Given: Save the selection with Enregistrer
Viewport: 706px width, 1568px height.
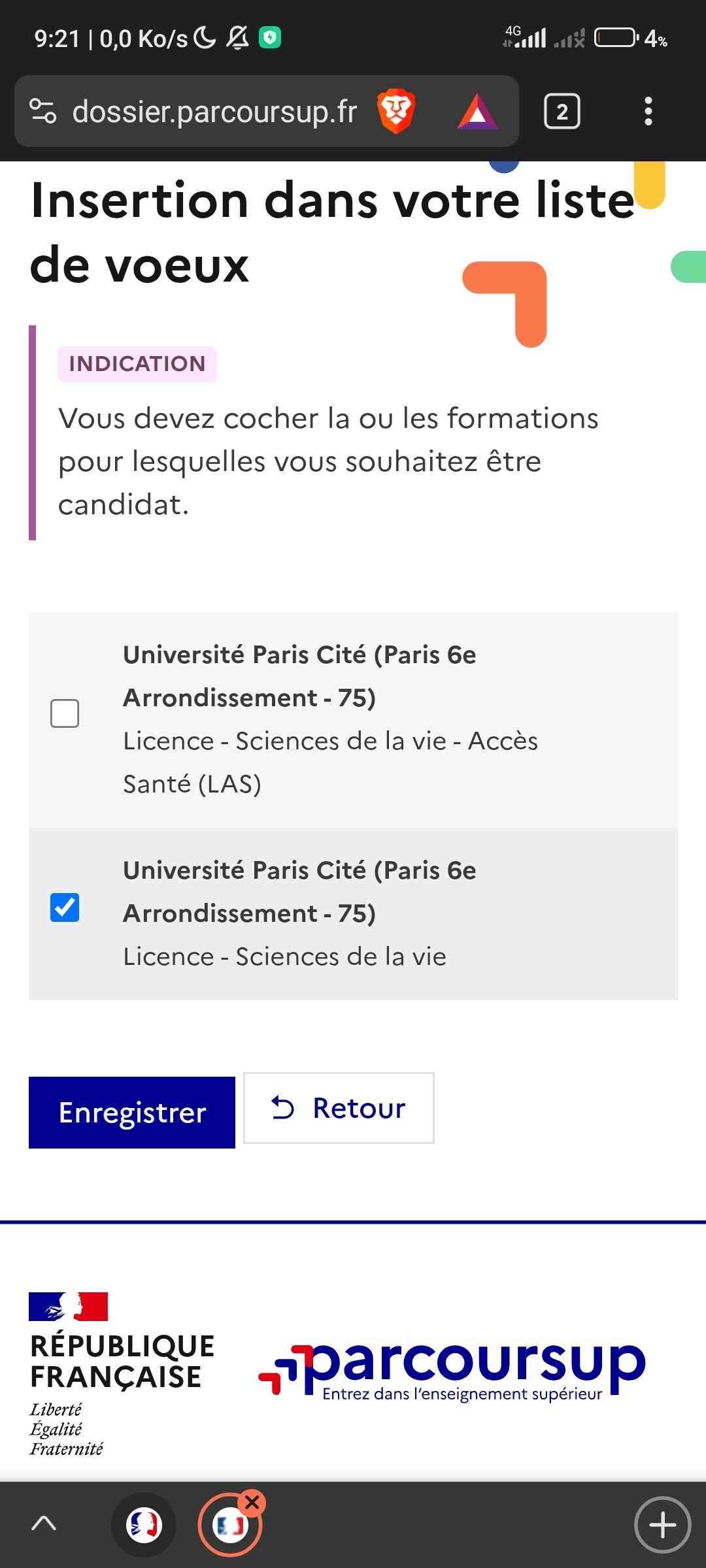Looking at the screenshot, I should point(132,1113).
